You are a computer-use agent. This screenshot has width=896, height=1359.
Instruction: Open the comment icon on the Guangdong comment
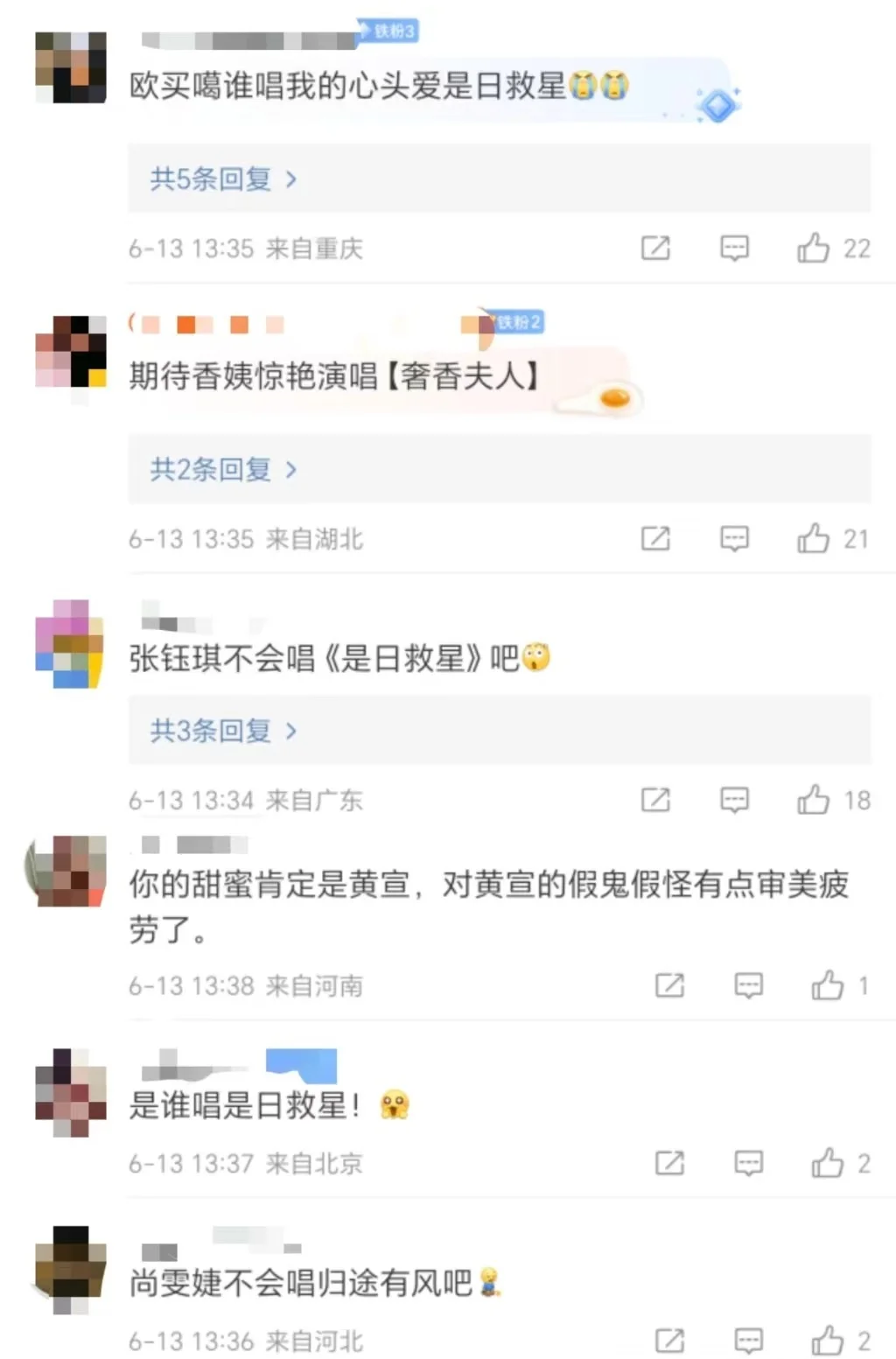pos(736,799)
